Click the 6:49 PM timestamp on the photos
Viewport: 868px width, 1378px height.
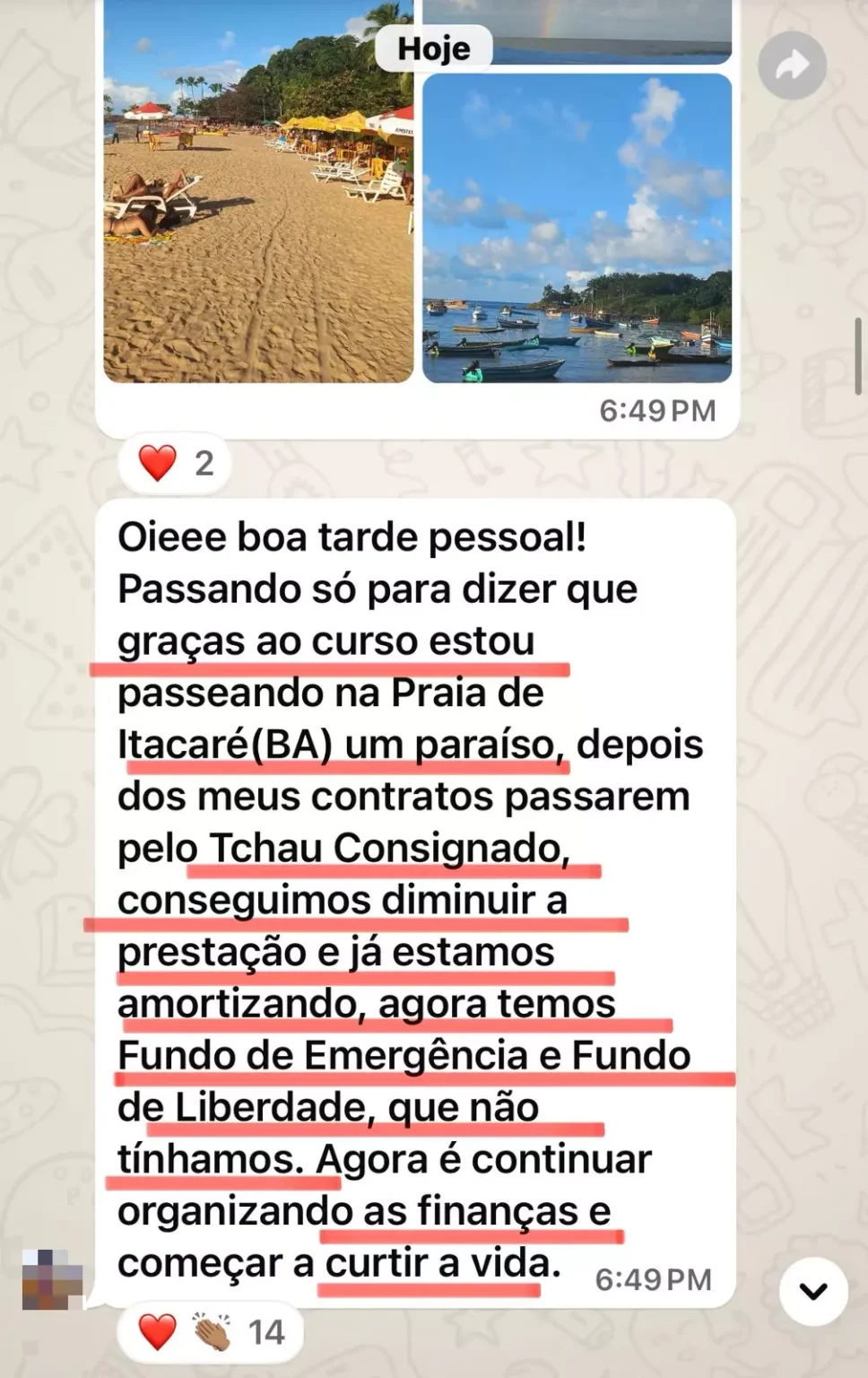(655, 410)
